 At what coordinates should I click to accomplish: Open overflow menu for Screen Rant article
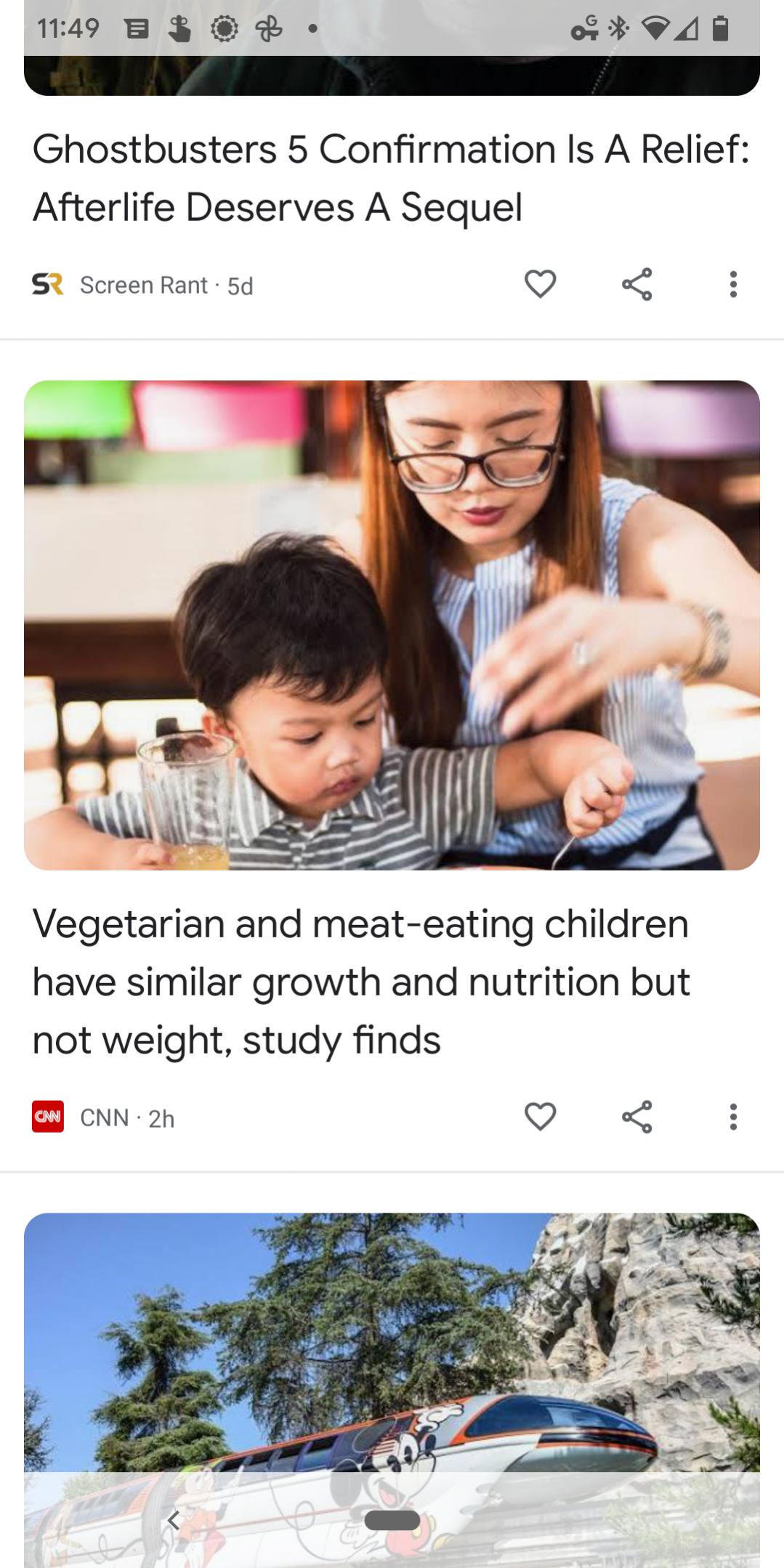733,284
